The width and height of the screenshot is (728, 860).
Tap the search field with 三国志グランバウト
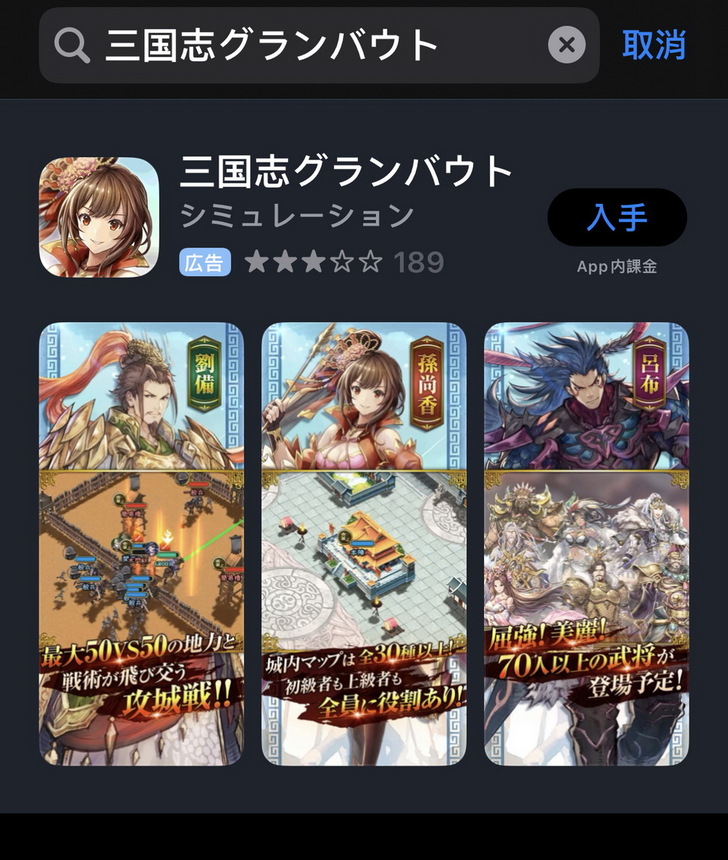tap(300, 45)
